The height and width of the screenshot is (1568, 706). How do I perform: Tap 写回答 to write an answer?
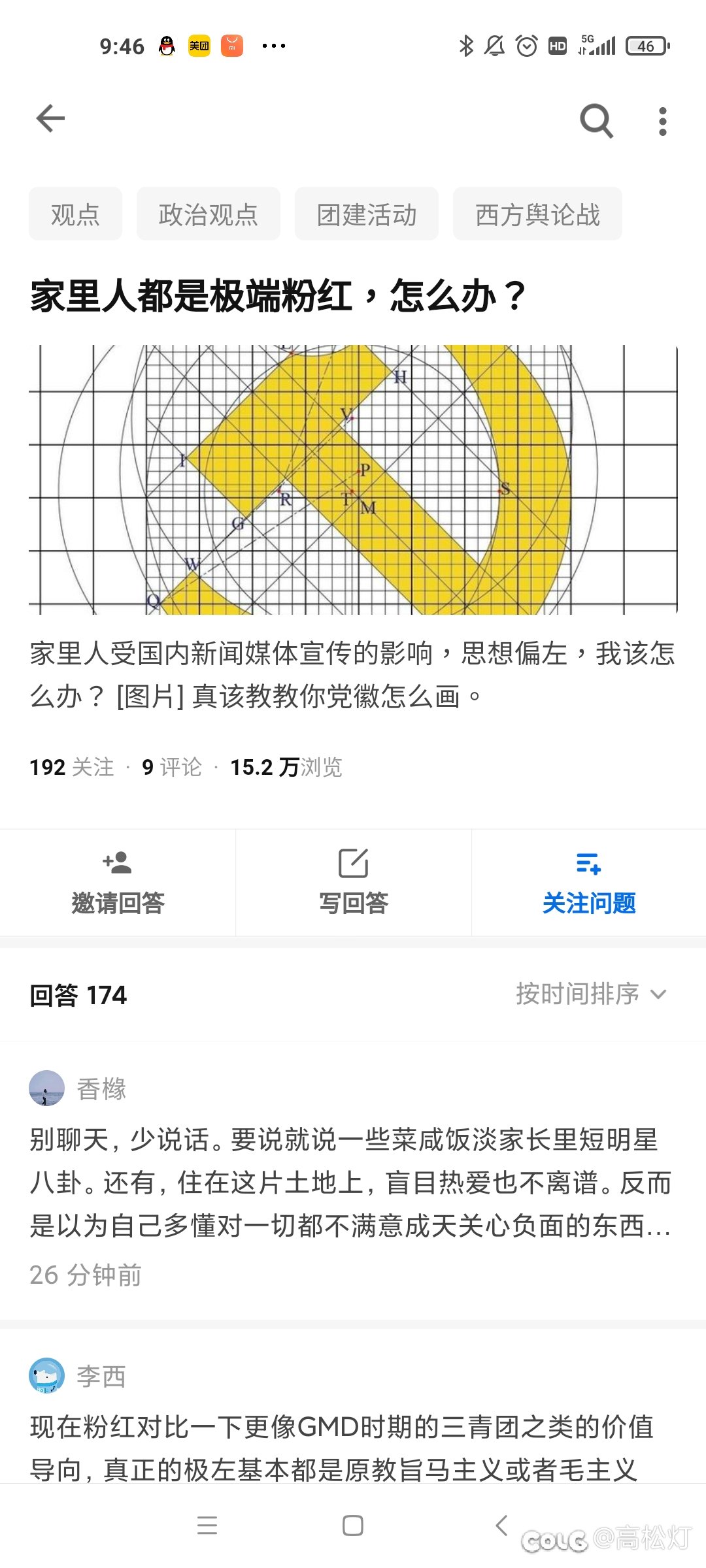point(353,883)
